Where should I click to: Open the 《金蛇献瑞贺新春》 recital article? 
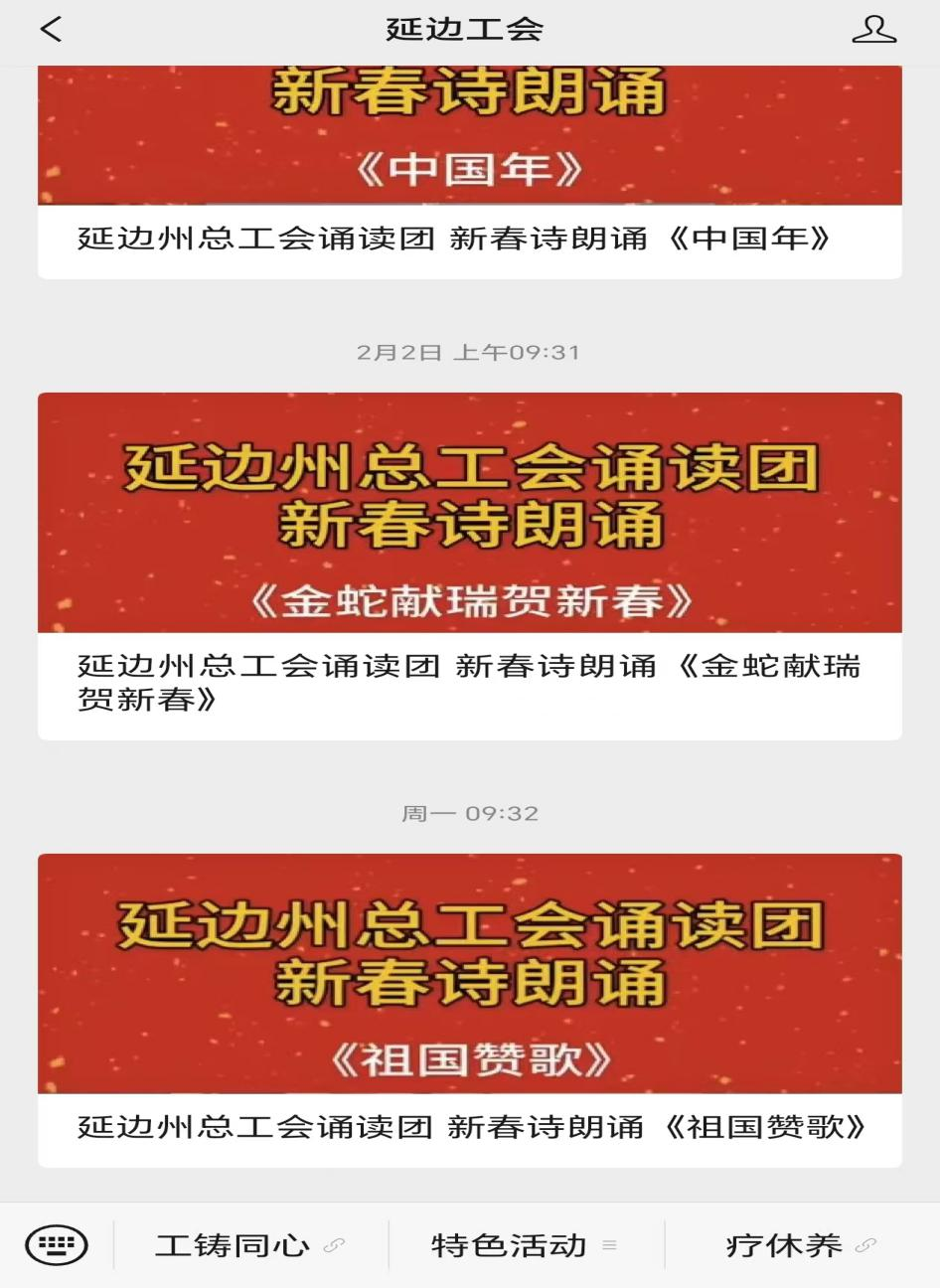point(469,566)
